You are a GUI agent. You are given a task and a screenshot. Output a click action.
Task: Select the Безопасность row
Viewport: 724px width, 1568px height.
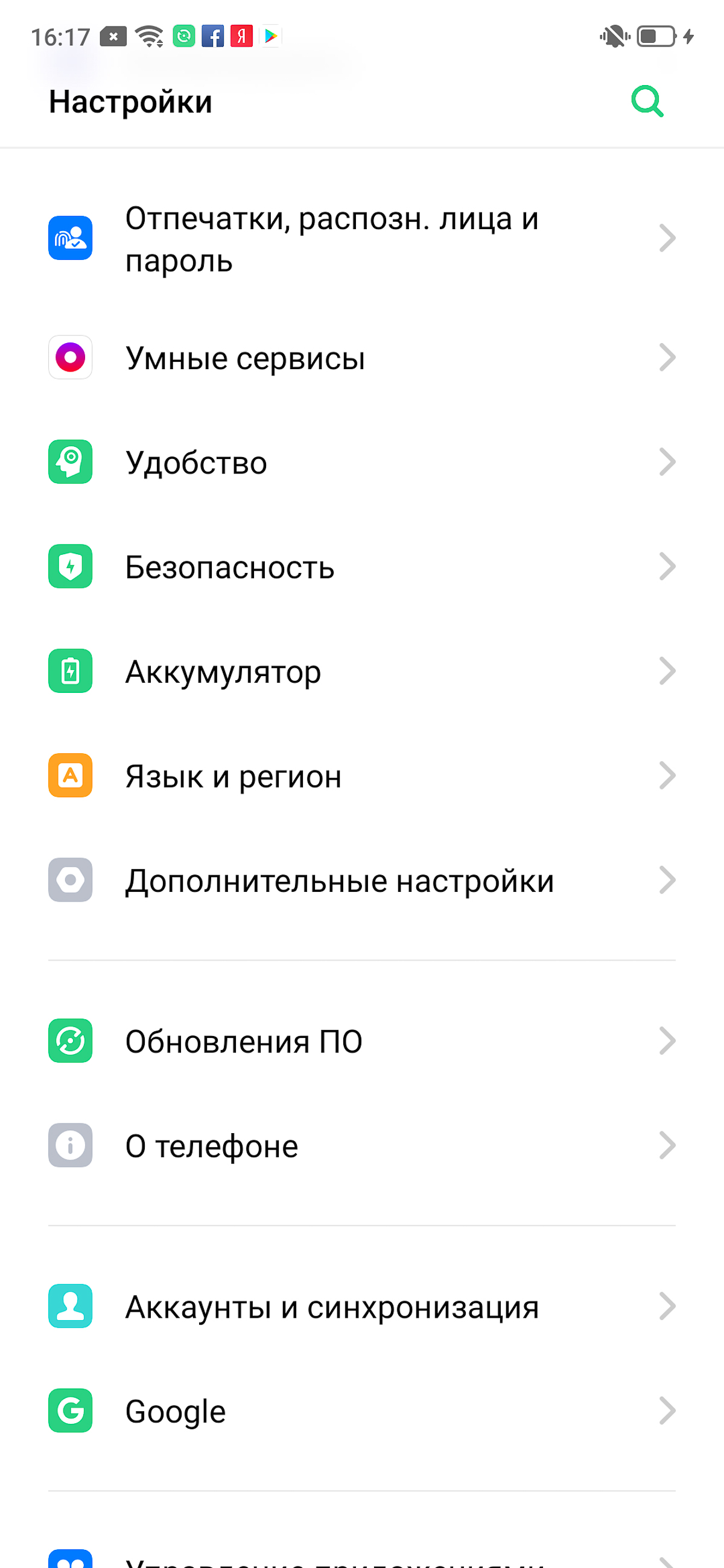tap(361, 567)
